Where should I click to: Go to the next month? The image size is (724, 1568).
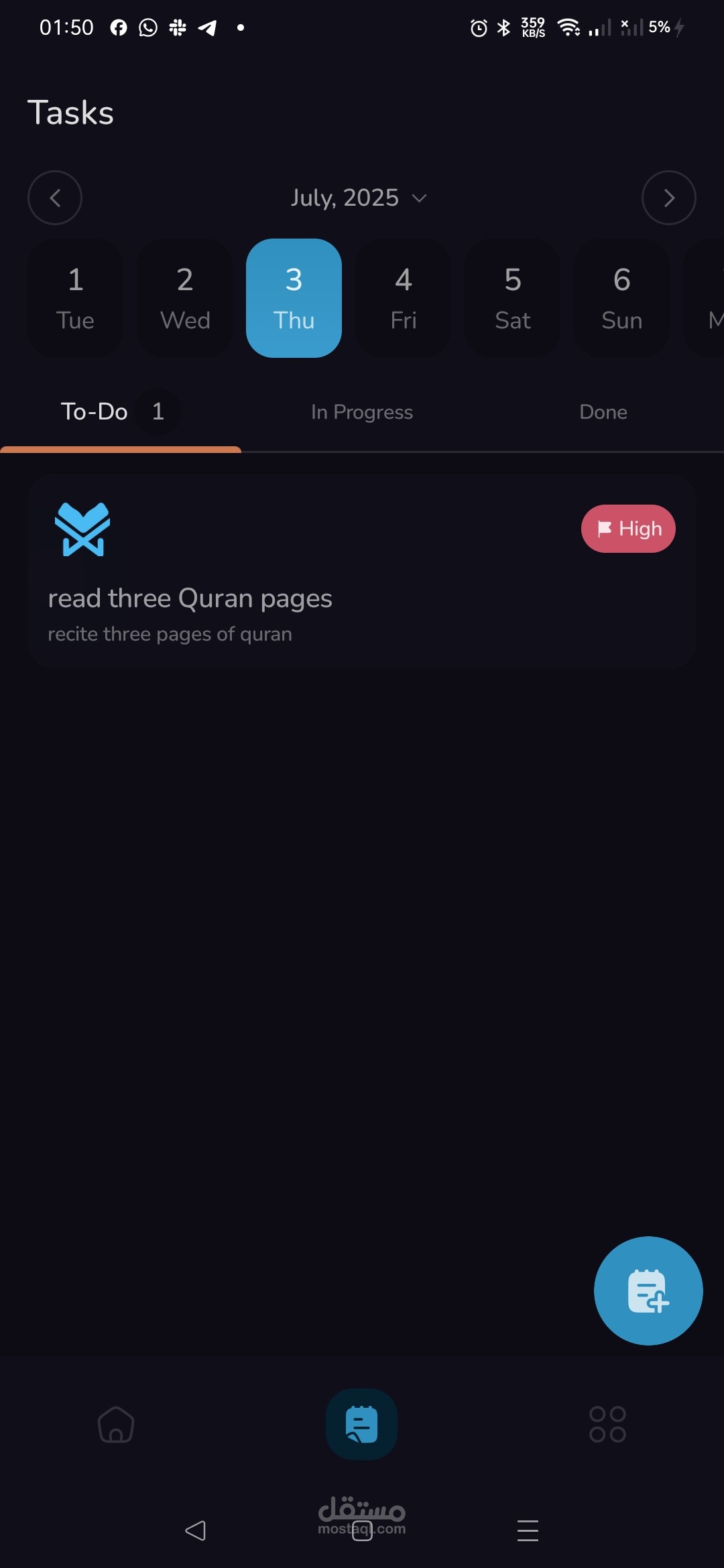(x=668, y=198)
